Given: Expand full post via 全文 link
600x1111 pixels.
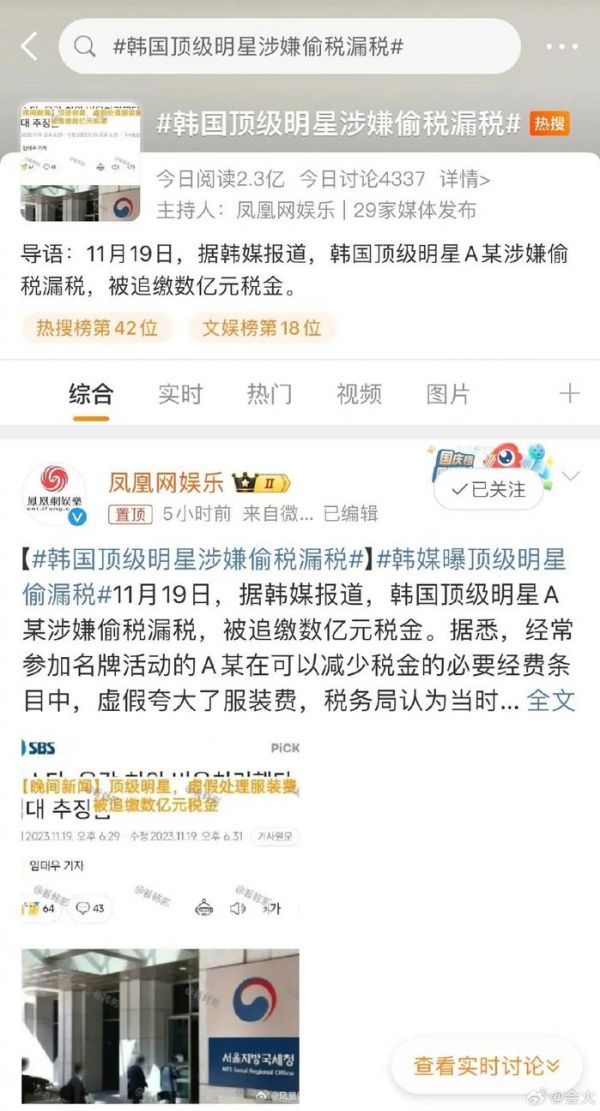Looking at the screenshot, I should (551, 700).
